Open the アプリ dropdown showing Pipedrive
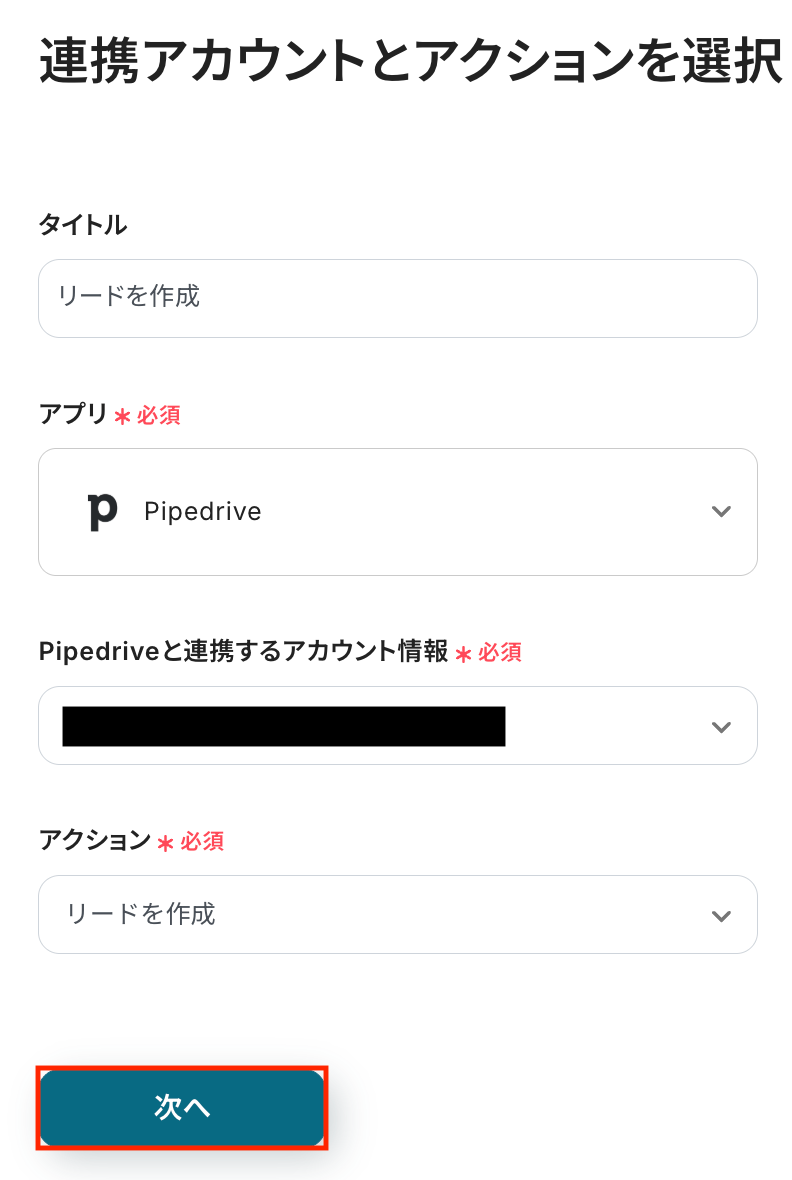 click(397, 512)
